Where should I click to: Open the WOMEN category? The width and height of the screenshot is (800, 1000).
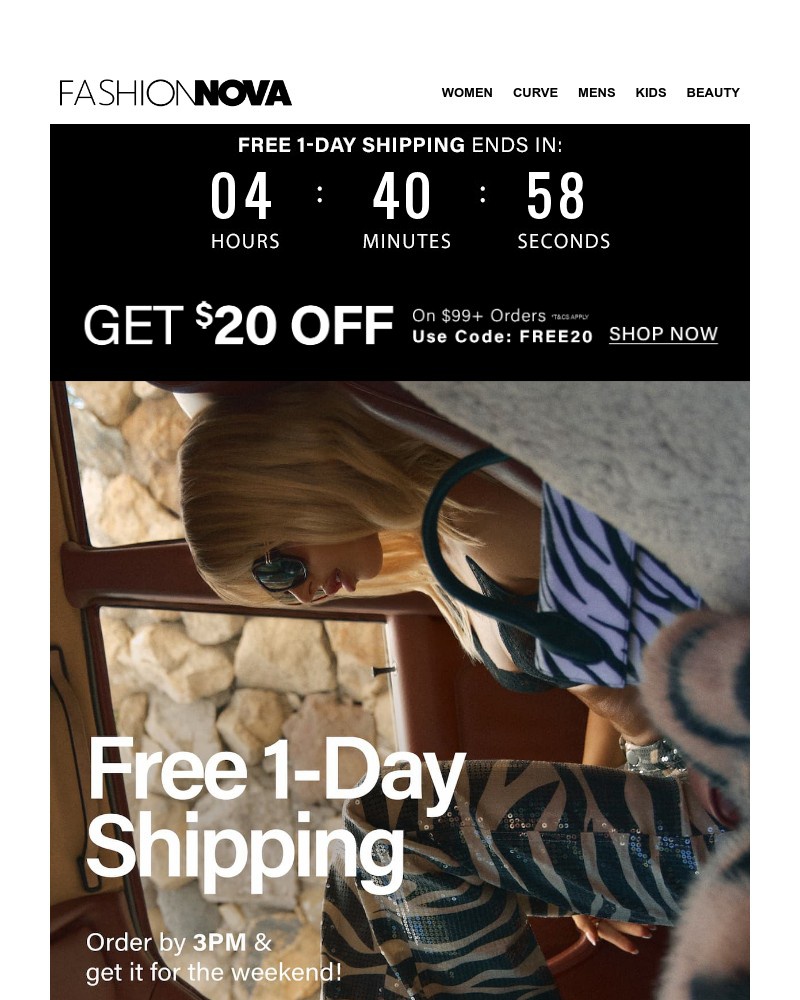(x=467, y=92)
